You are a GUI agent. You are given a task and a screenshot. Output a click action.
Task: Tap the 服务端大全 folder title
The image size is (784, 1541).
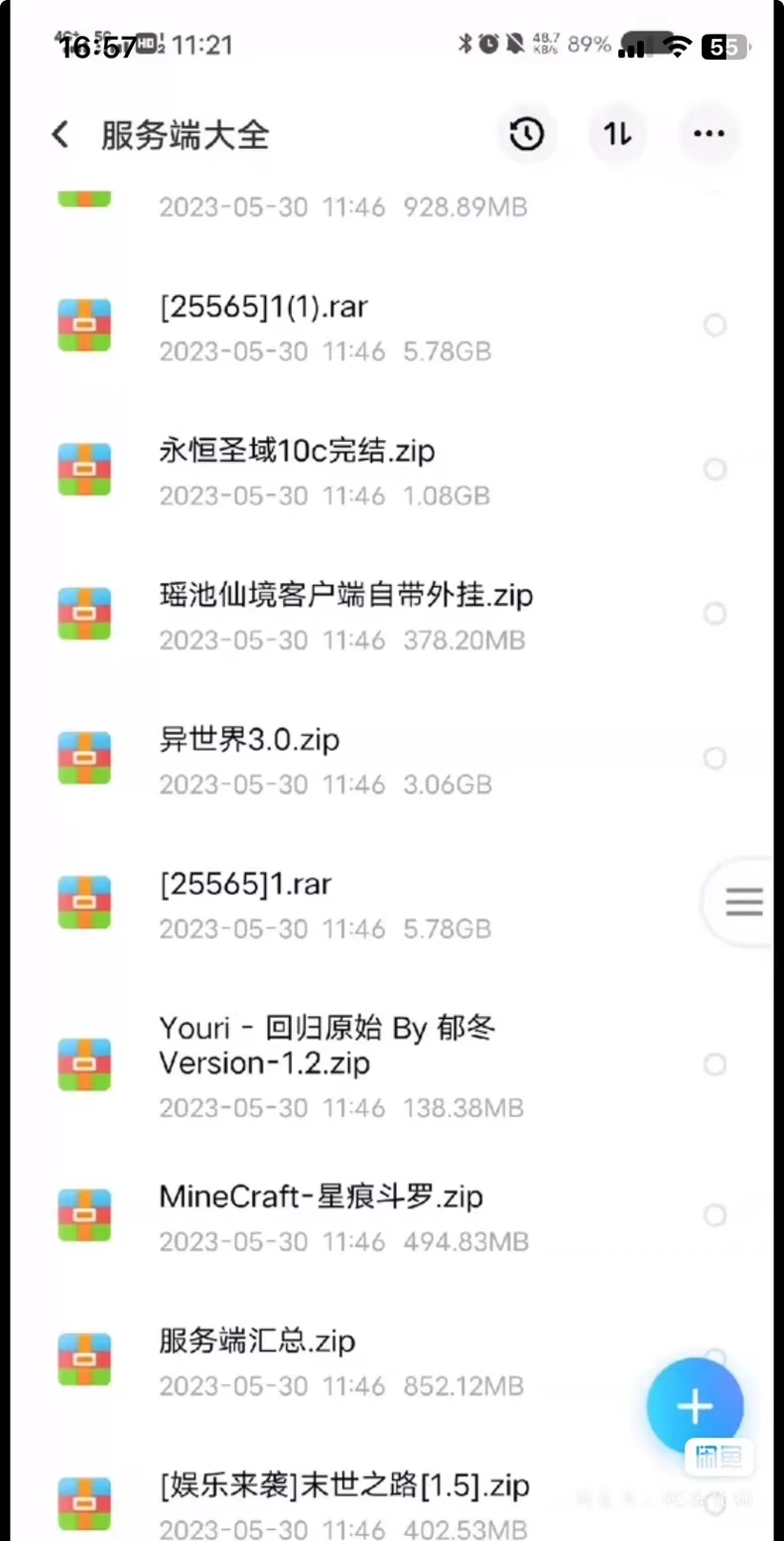click(184, 137)
